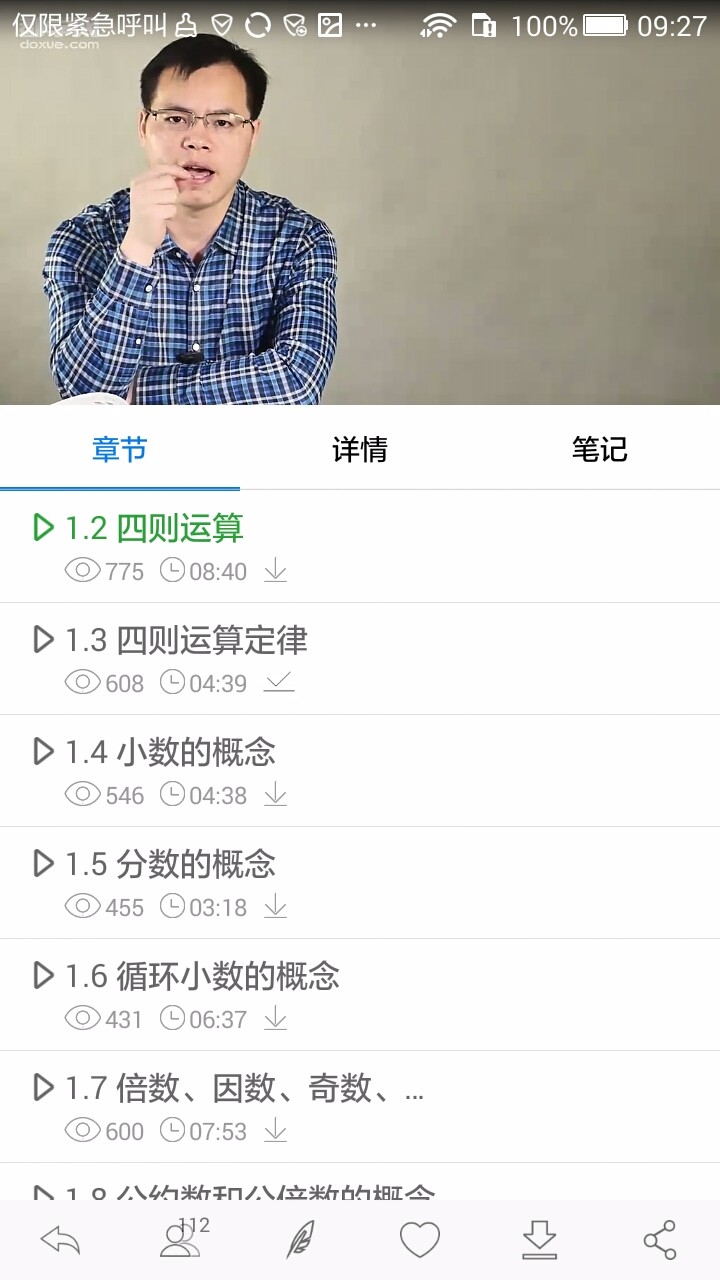Image resolution: width=720 pixels, height=1280 pixels.
Task: Download the 1.6 循环小数的概念 video
Action: (275, 1020)
